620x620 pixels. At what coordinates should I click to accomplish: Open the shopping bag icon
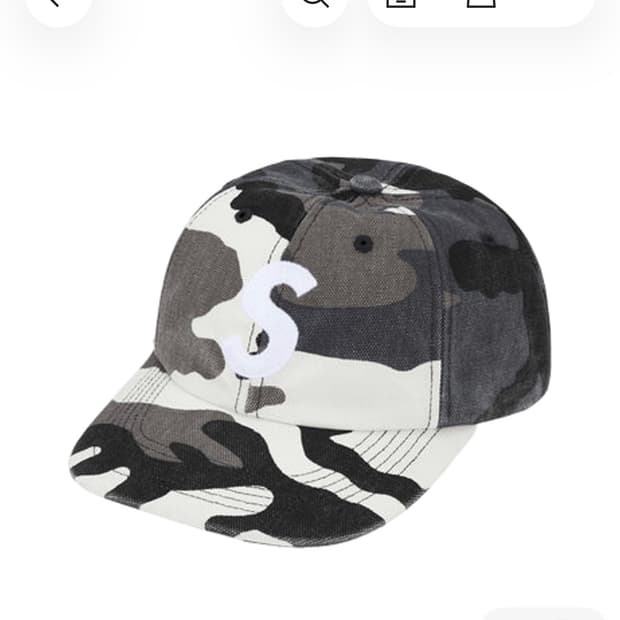(x=481, y=3)
